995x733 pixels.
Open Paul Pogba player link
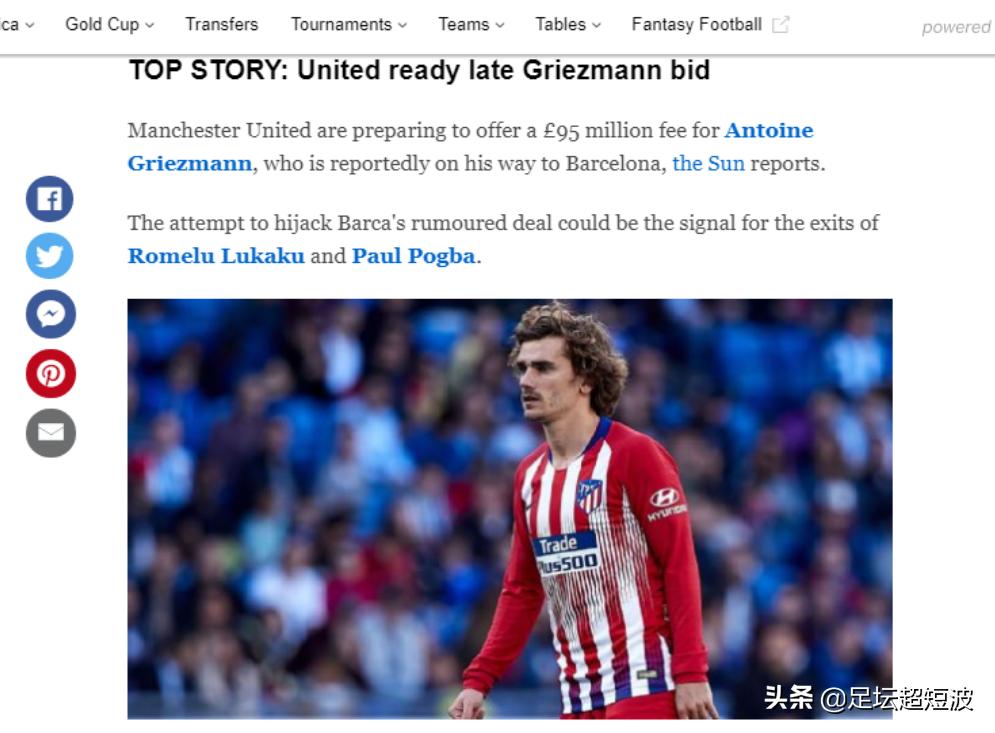(413, 256)
